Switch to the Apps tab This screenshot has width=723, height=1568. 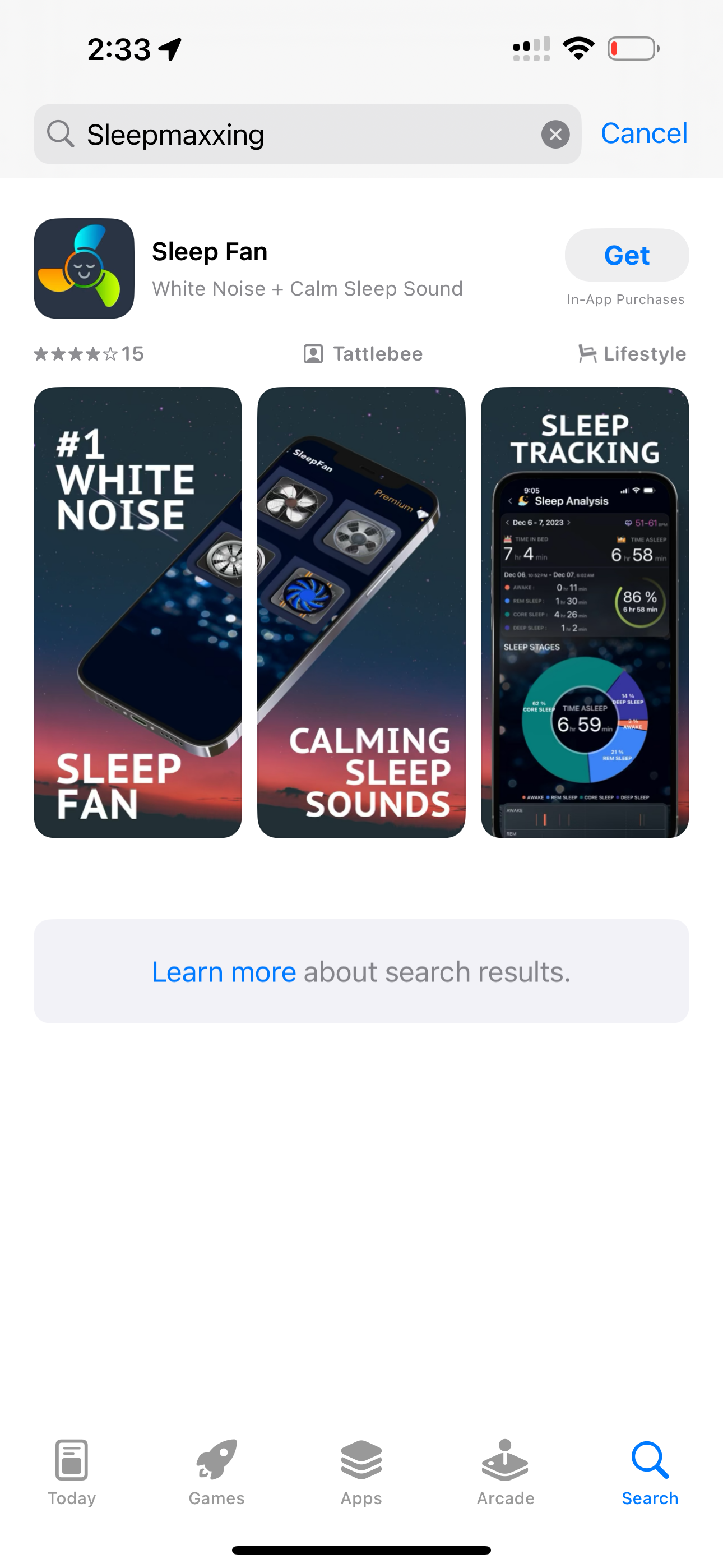click(x=361, y=1471)
